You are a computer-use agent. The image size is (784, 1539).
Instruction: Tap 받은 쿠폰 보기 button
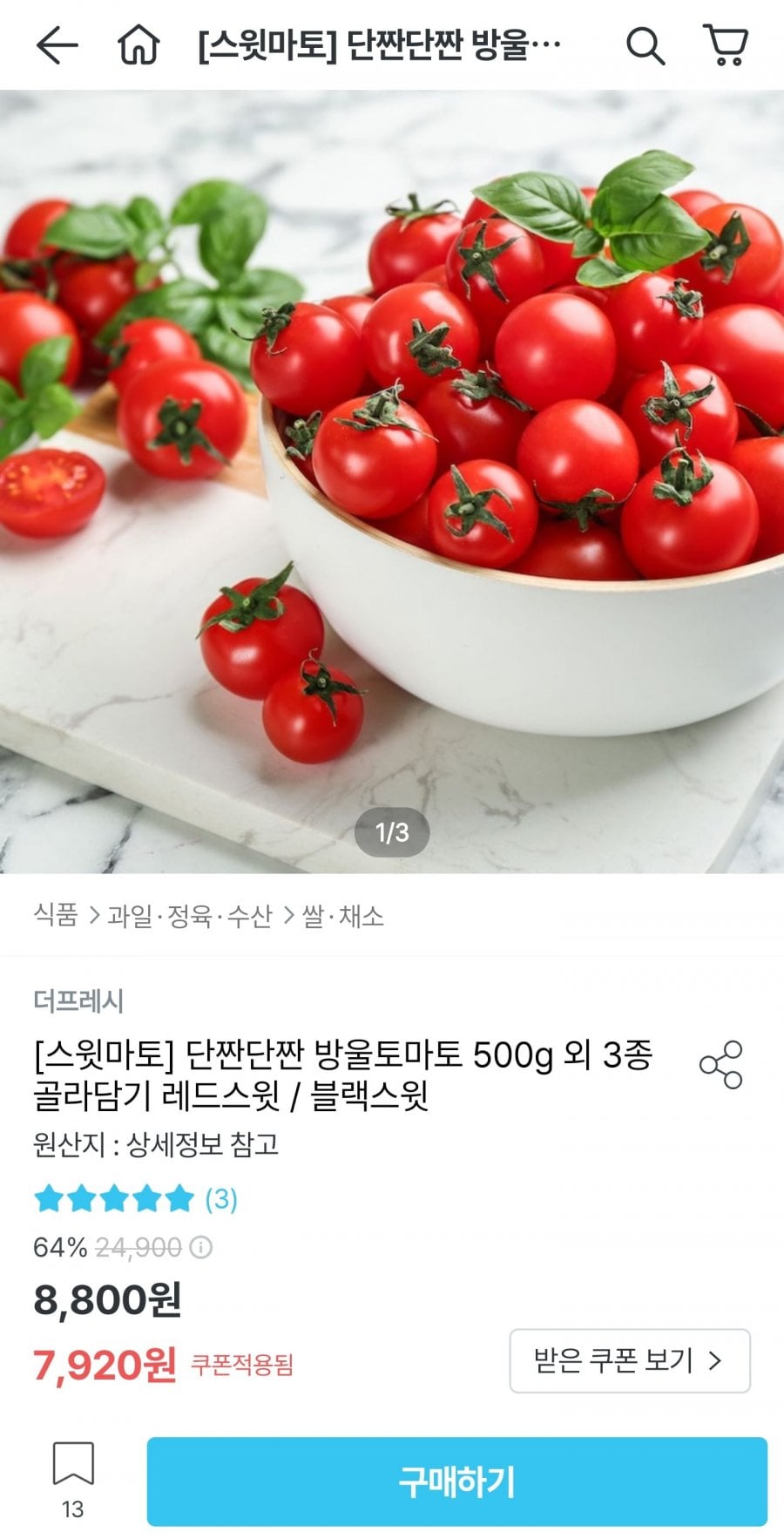tap(629, 1360)
